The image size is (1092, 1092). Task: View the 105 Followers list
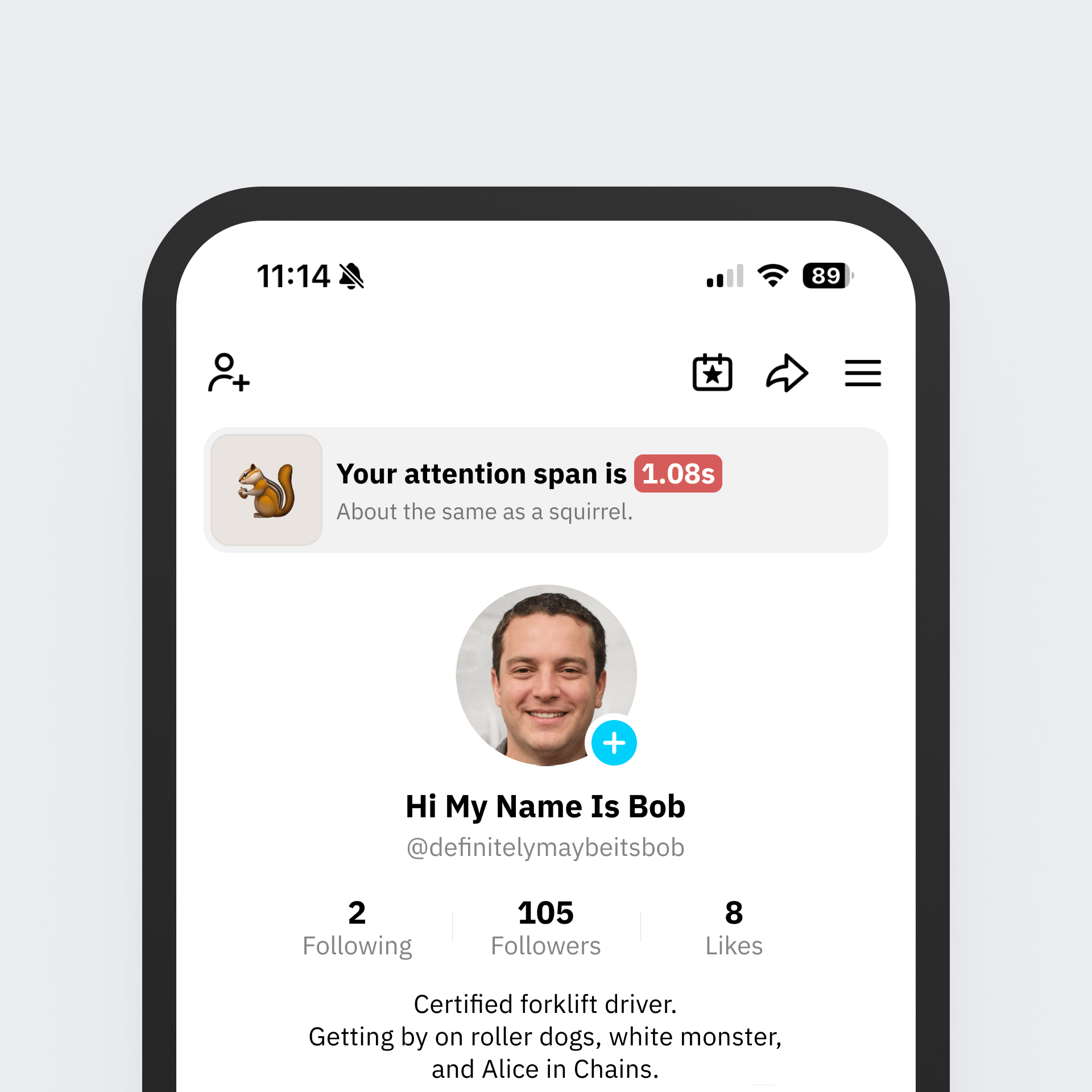(545, 928)
